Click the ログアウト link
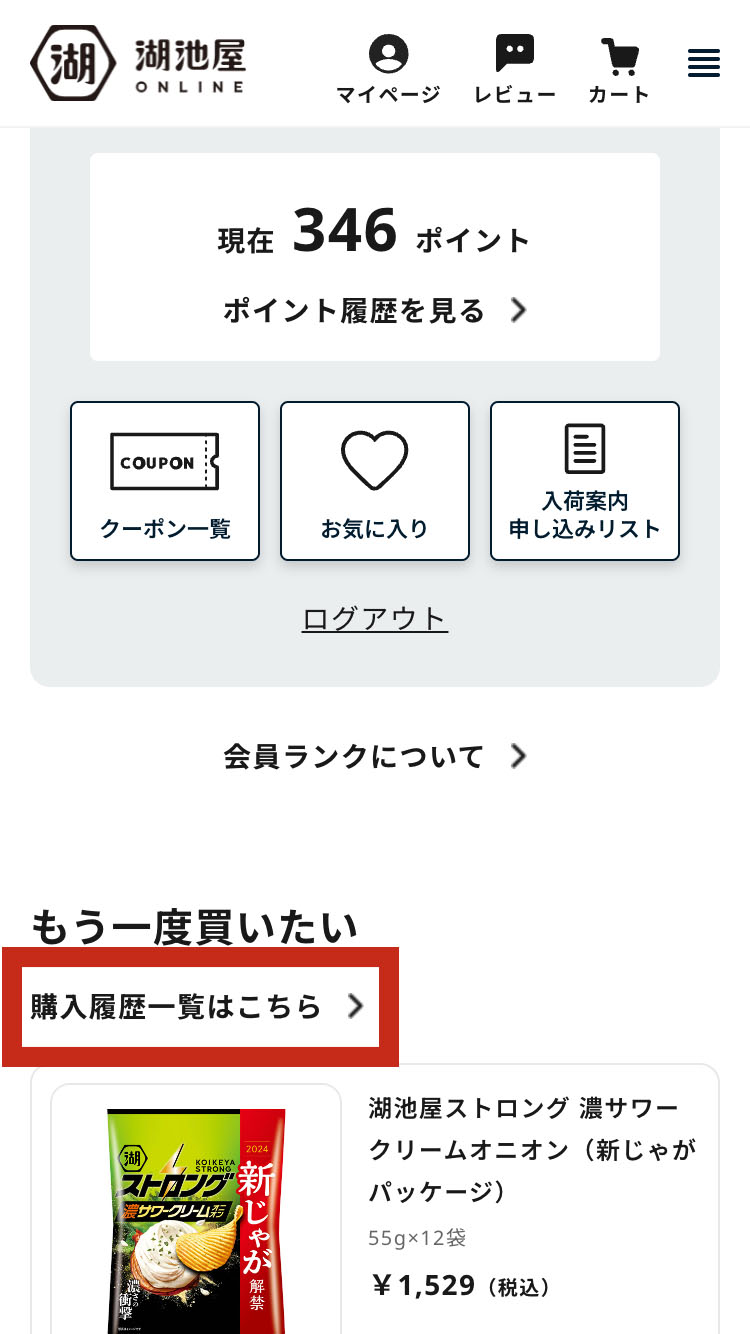The width and height of the screenshot is (750, 1334). pos(374,619)
